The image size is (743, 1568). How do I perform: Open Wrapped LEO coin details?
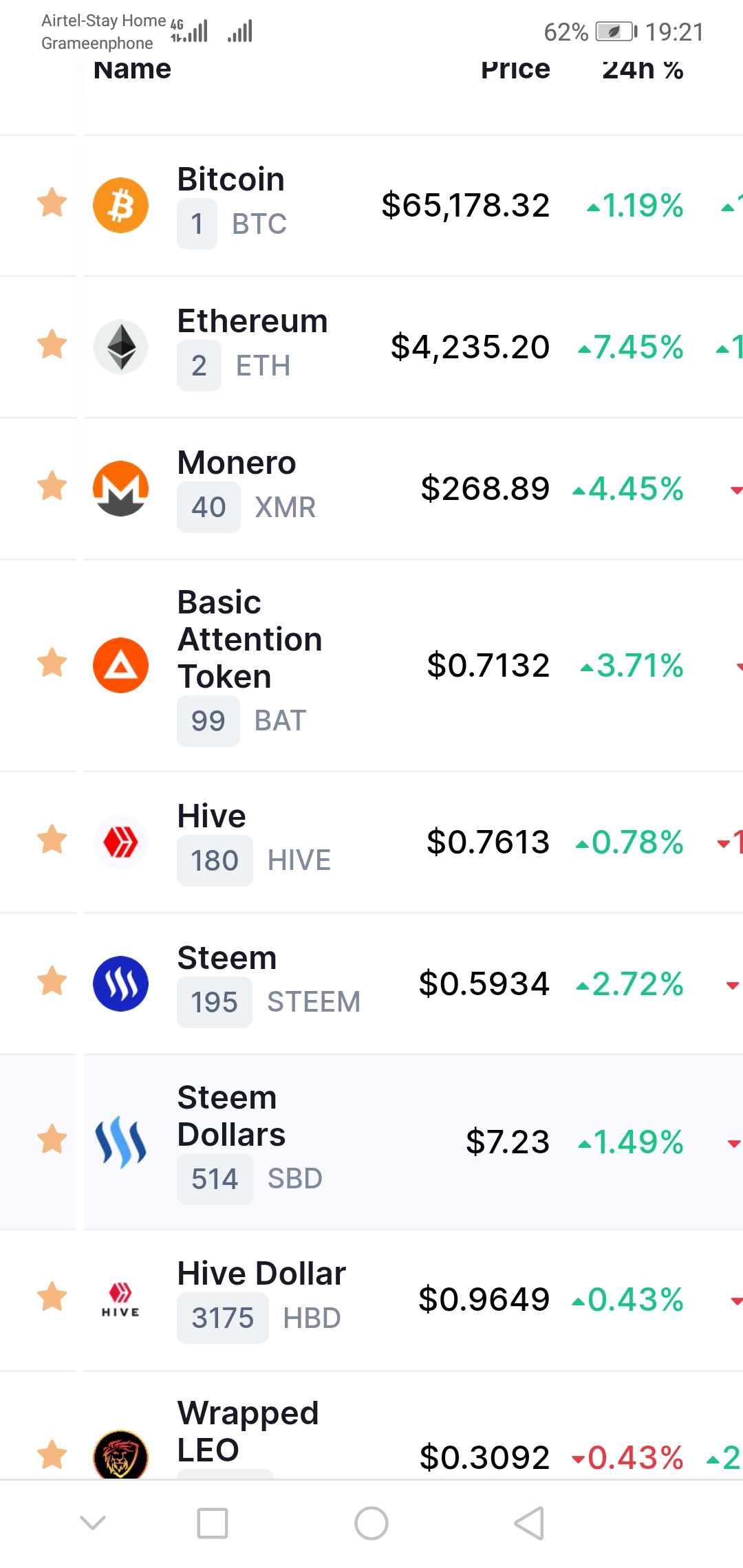[x=413, y=1426]
